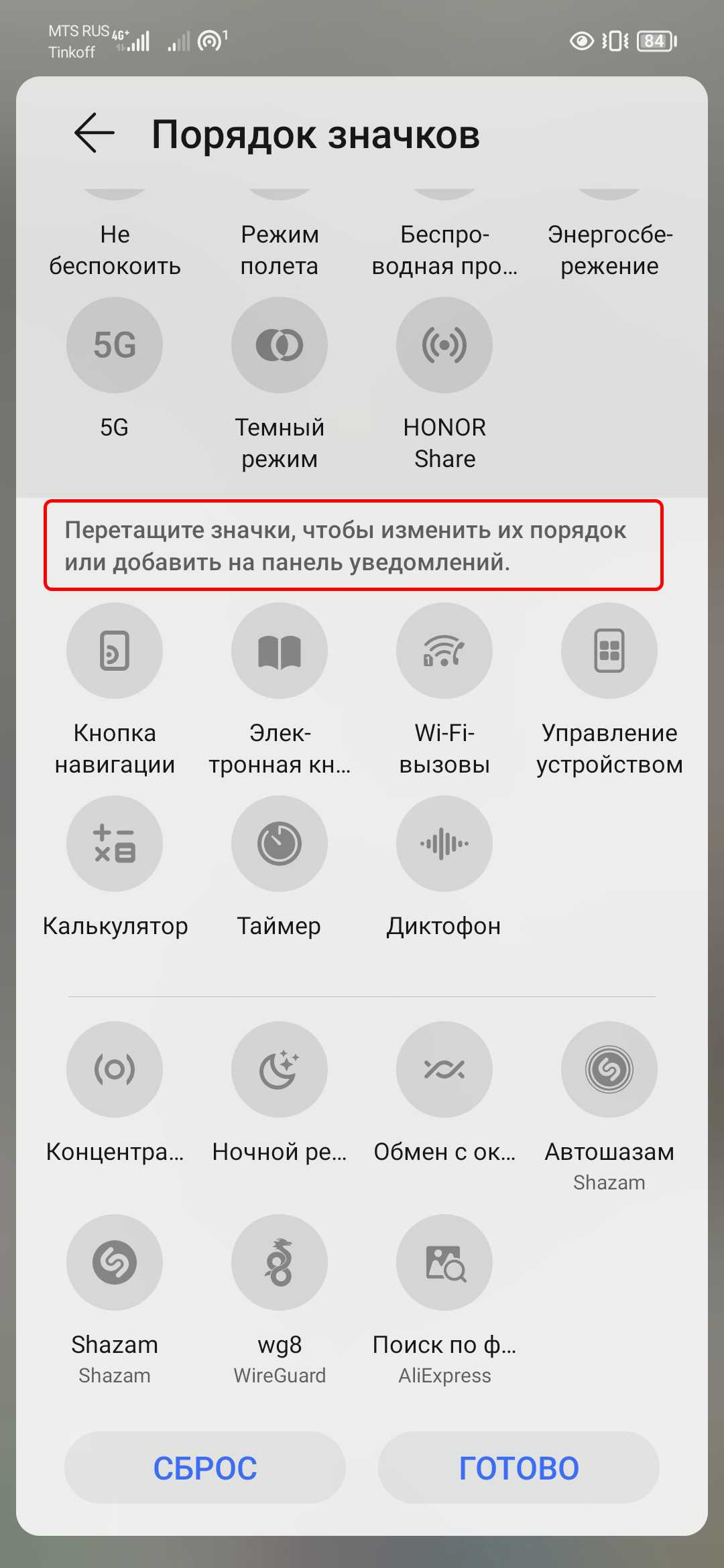Select the Автошазам tile
724x1568 pixels.
coord(609,1069)
